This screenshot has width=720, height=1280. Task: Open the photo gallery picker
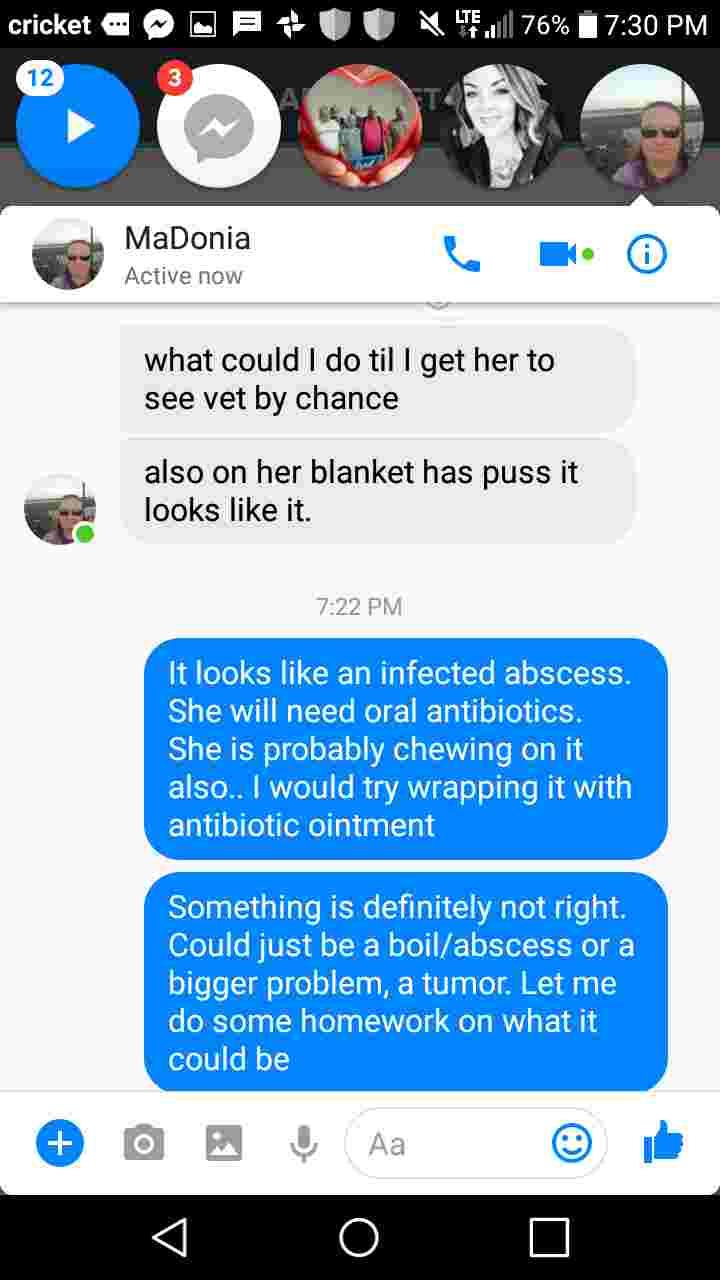pos(223,1142)
